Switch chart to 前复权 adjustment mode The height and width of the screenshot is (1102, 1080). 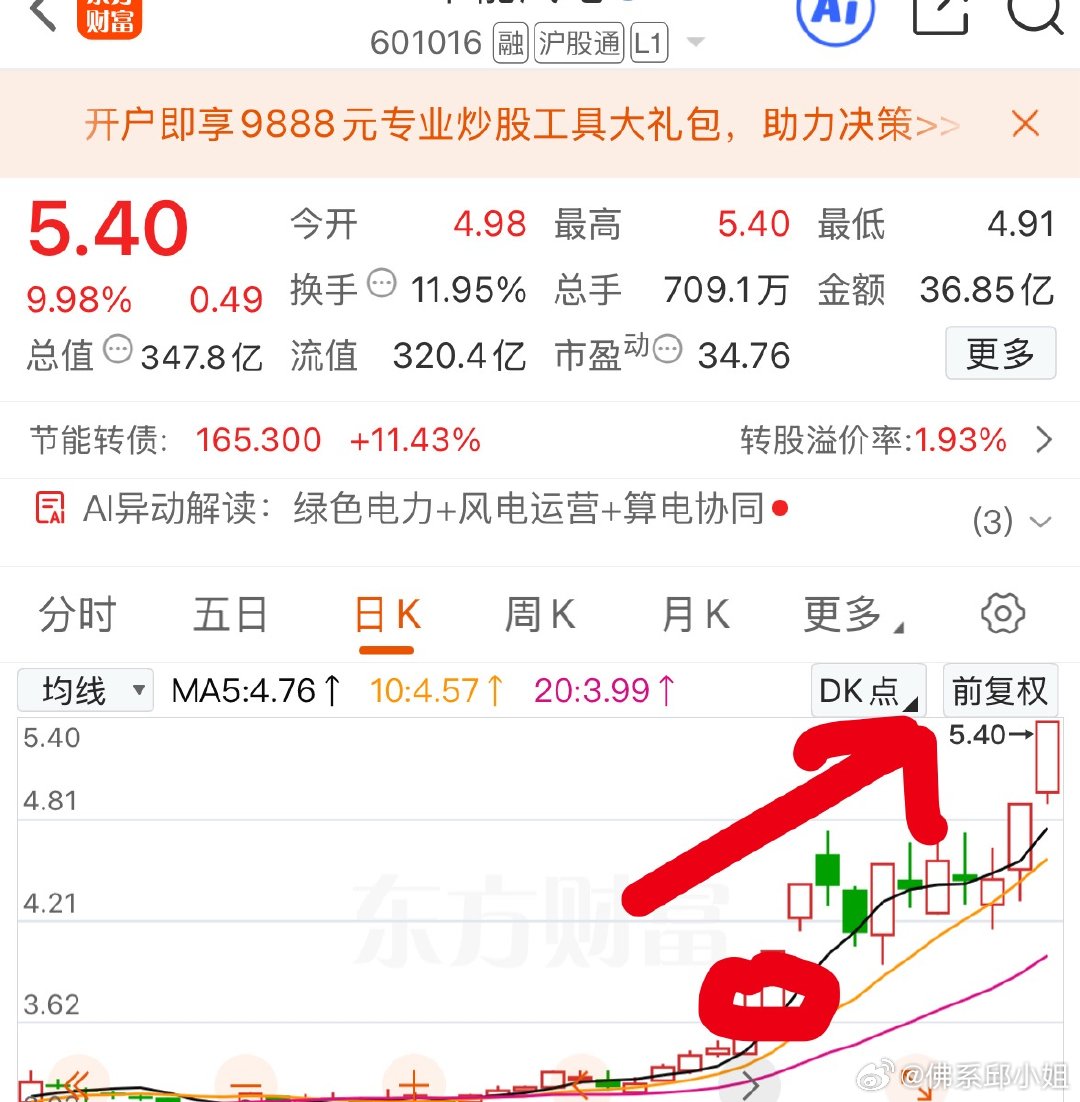1000,690
